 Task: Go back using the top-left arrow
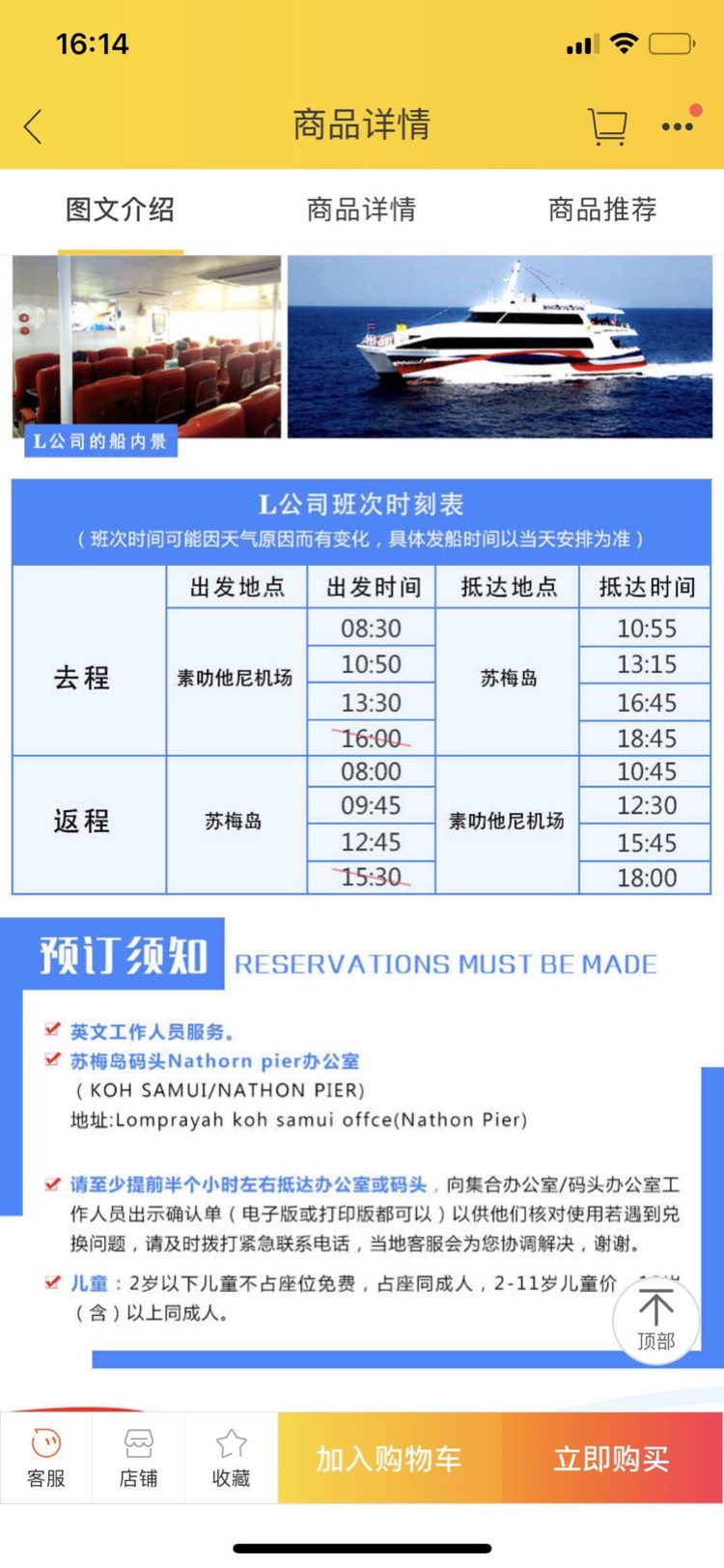[x=33, y=126]
